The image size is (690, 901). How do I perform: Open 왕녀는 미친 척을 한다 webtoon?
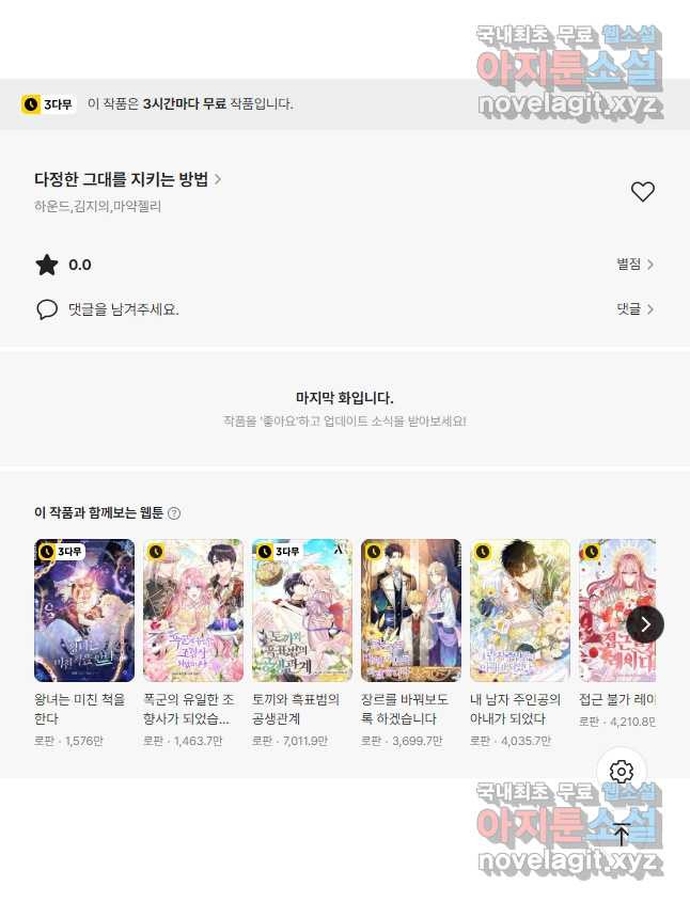coord(84,610)
